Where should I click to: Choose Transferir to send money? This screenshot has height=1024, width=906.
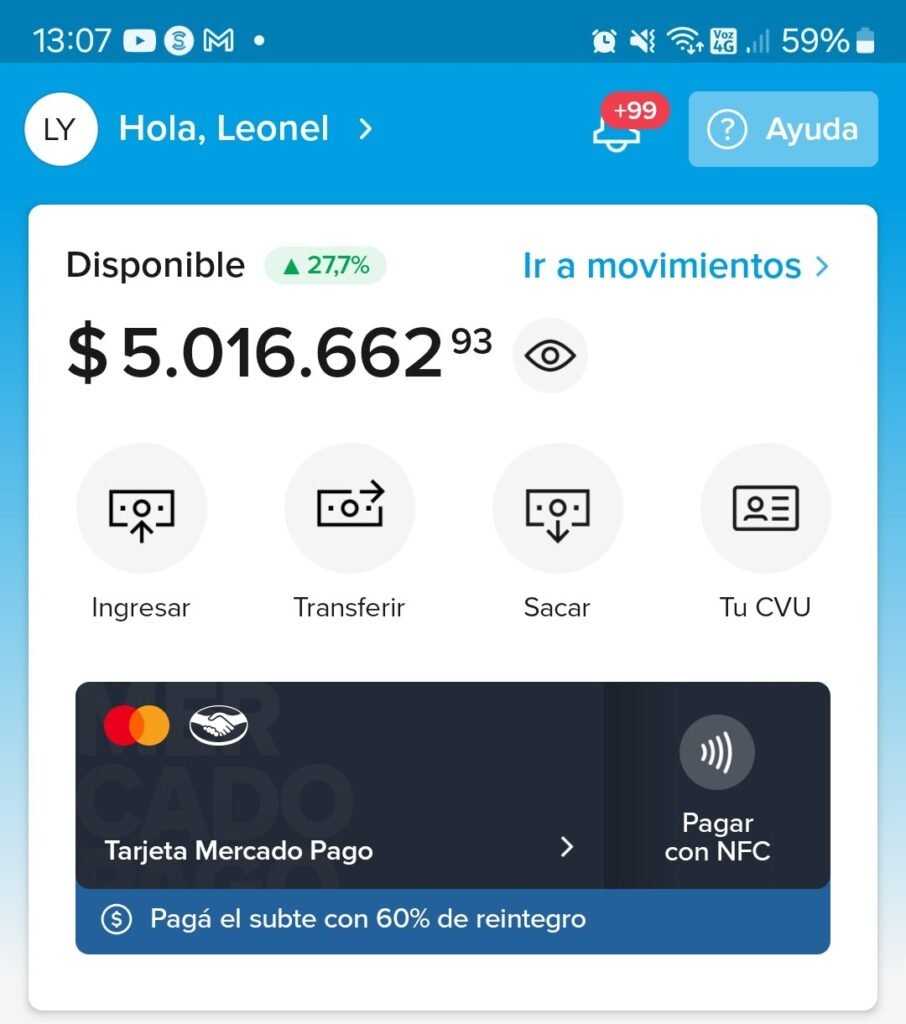coord(349,509)
